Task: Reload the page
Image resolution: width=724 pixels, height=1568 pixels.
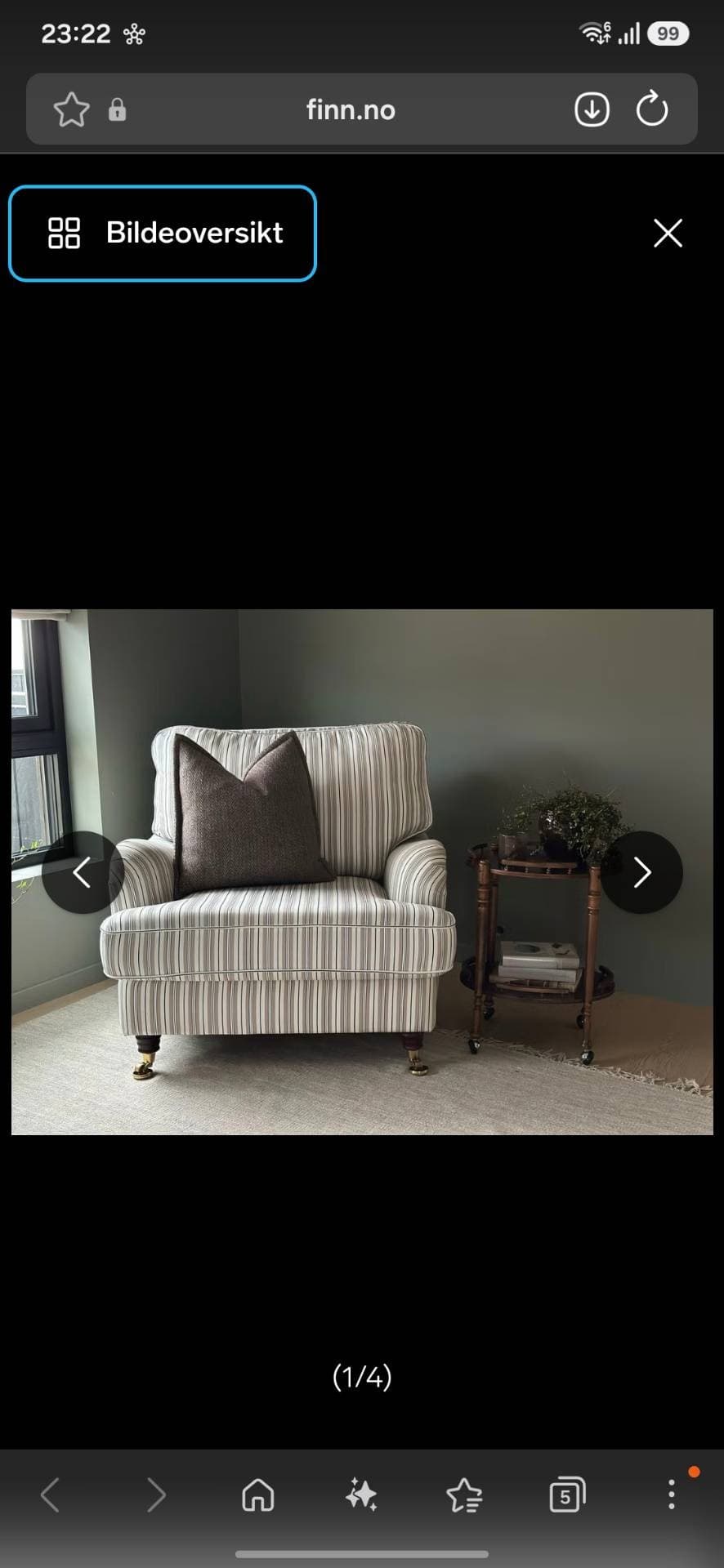Action: [652, 109]
